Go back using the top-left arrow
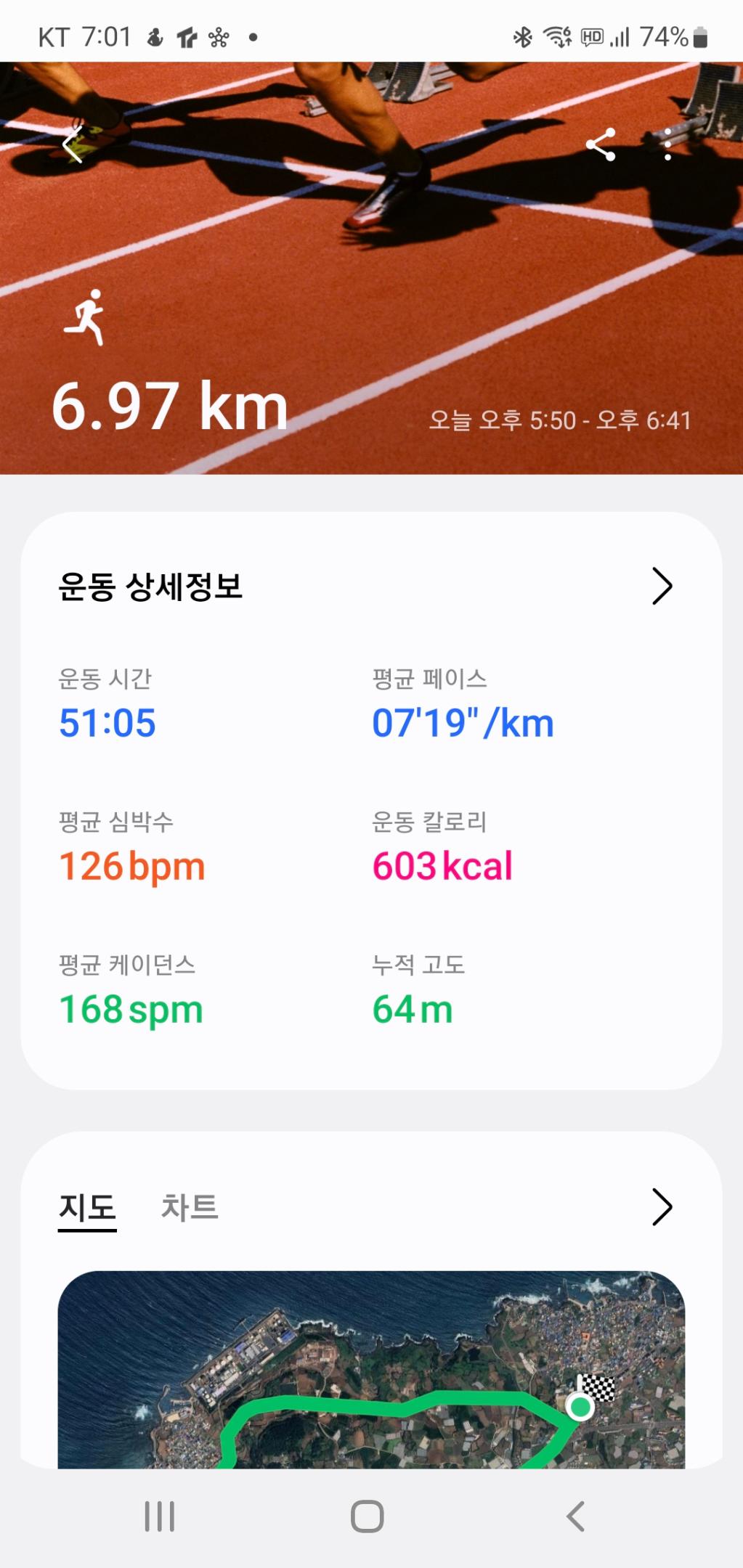Image resolution: width=743 pixels, height=1568 pixels. (73, 145)
